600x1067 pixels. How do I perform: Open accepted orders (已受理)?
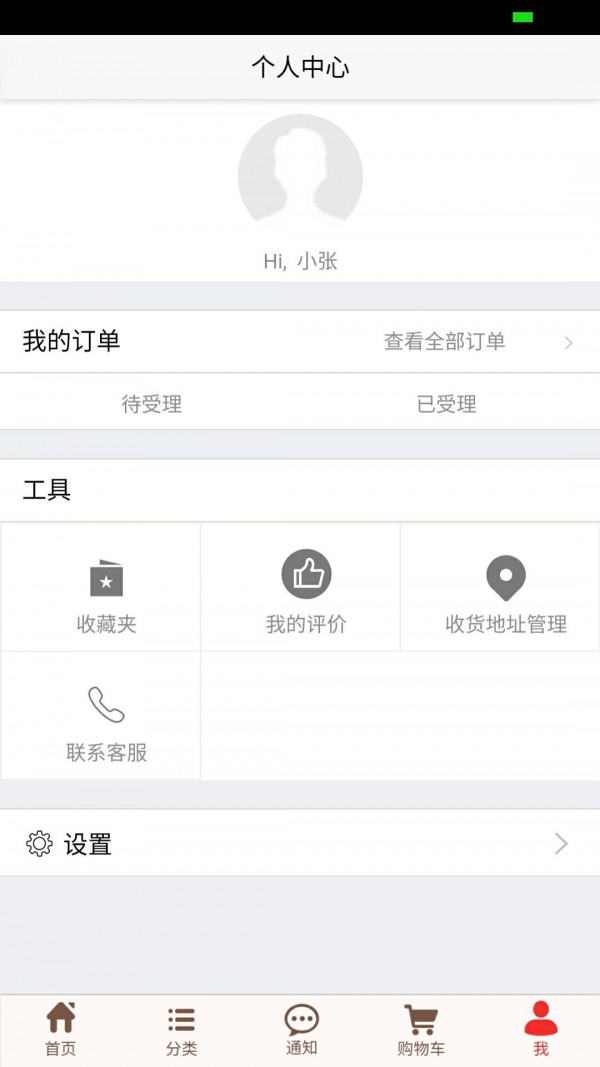[446, 404]
